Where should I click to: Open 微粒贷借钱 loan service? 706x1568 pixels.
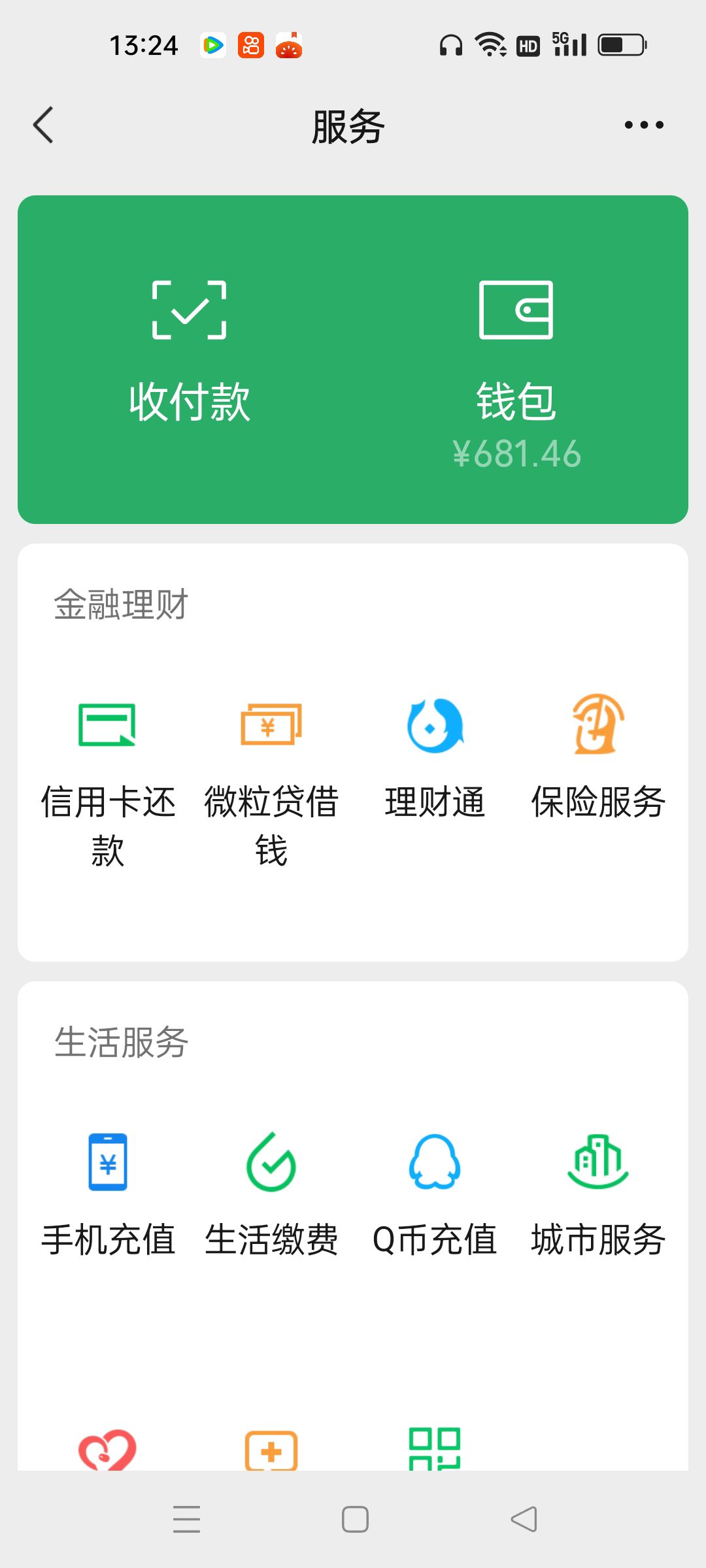pyautogui.click(x=271, y=777)
